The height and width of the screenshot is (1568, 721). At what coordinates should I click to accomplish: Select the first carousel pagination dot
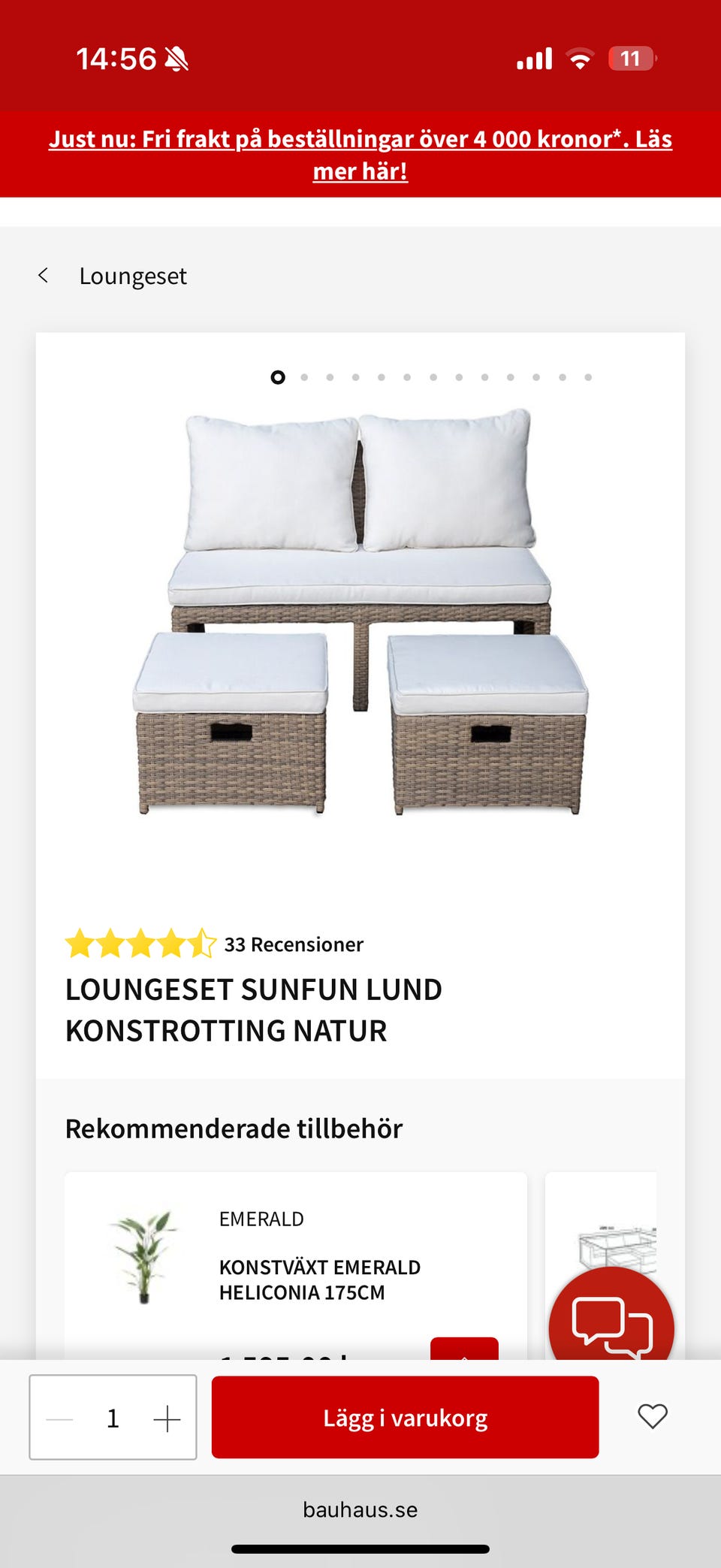279,377
